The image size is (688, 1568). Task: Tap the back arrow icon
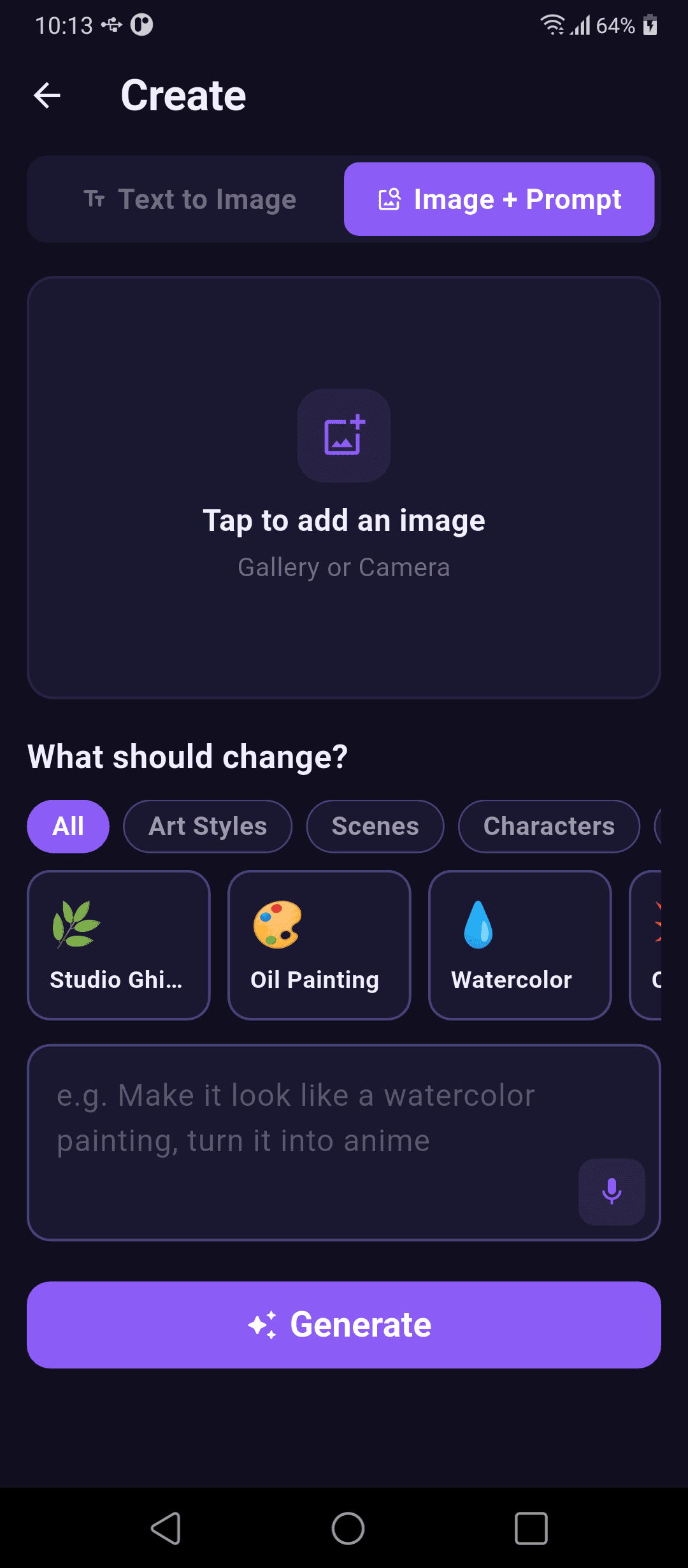(46, 96)
